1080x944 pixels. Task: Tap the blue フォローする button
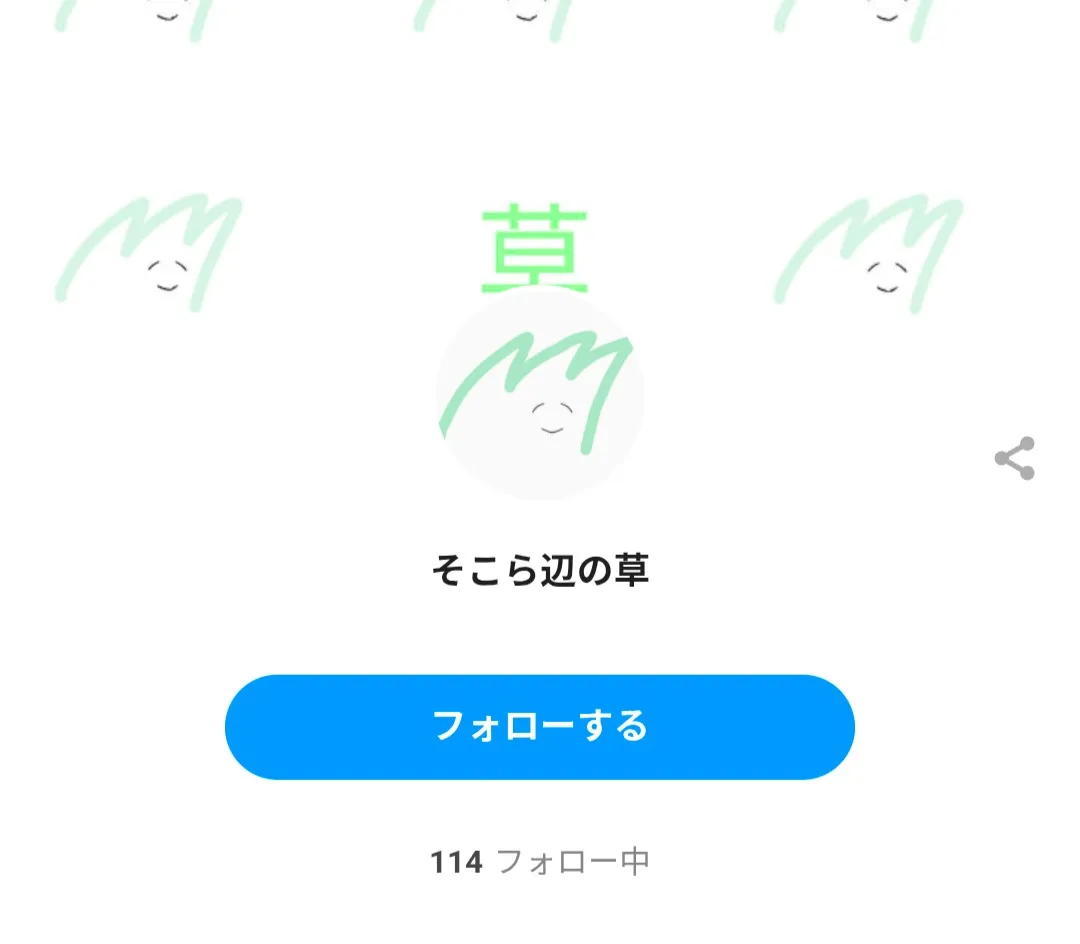coord(539,727)
